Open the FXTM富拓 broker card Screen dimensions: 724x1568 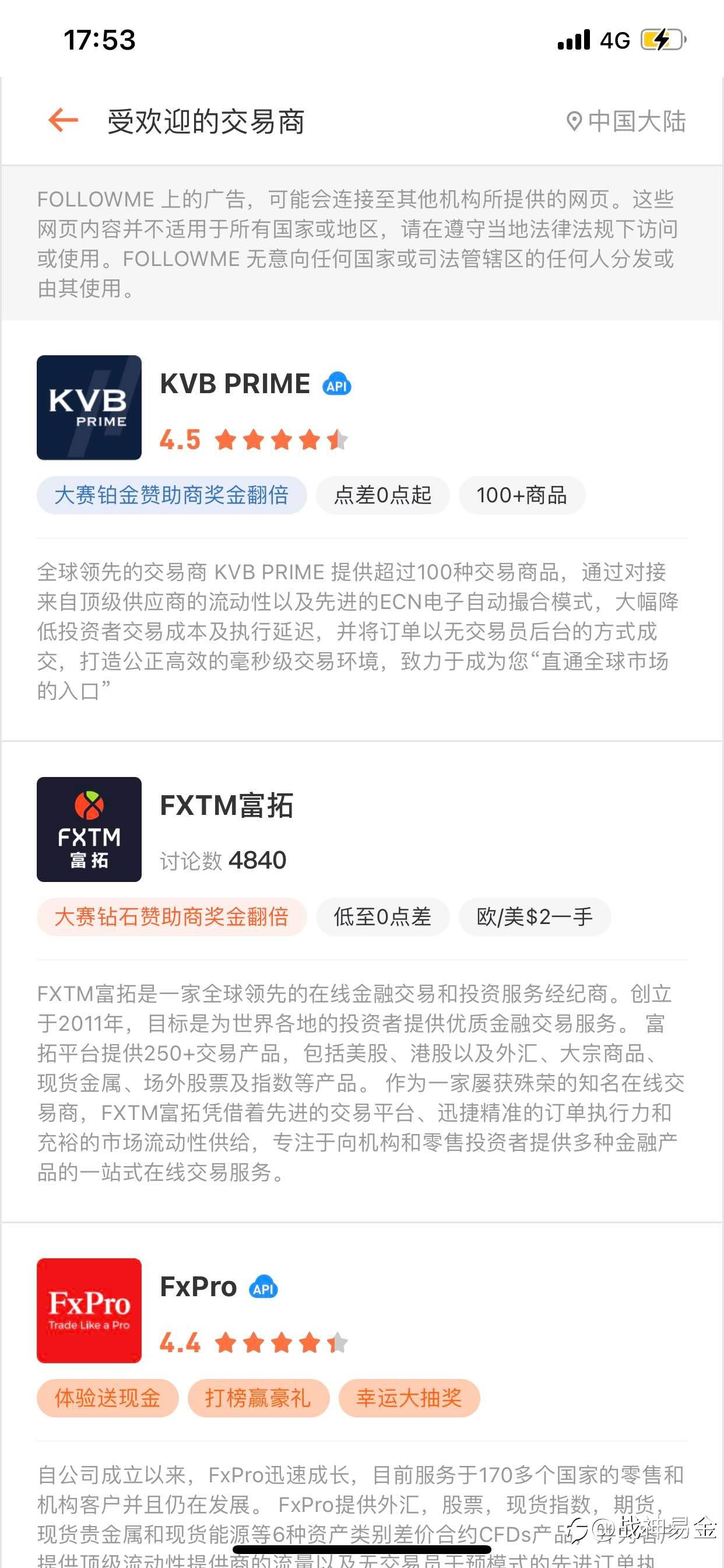coord(226,806)
